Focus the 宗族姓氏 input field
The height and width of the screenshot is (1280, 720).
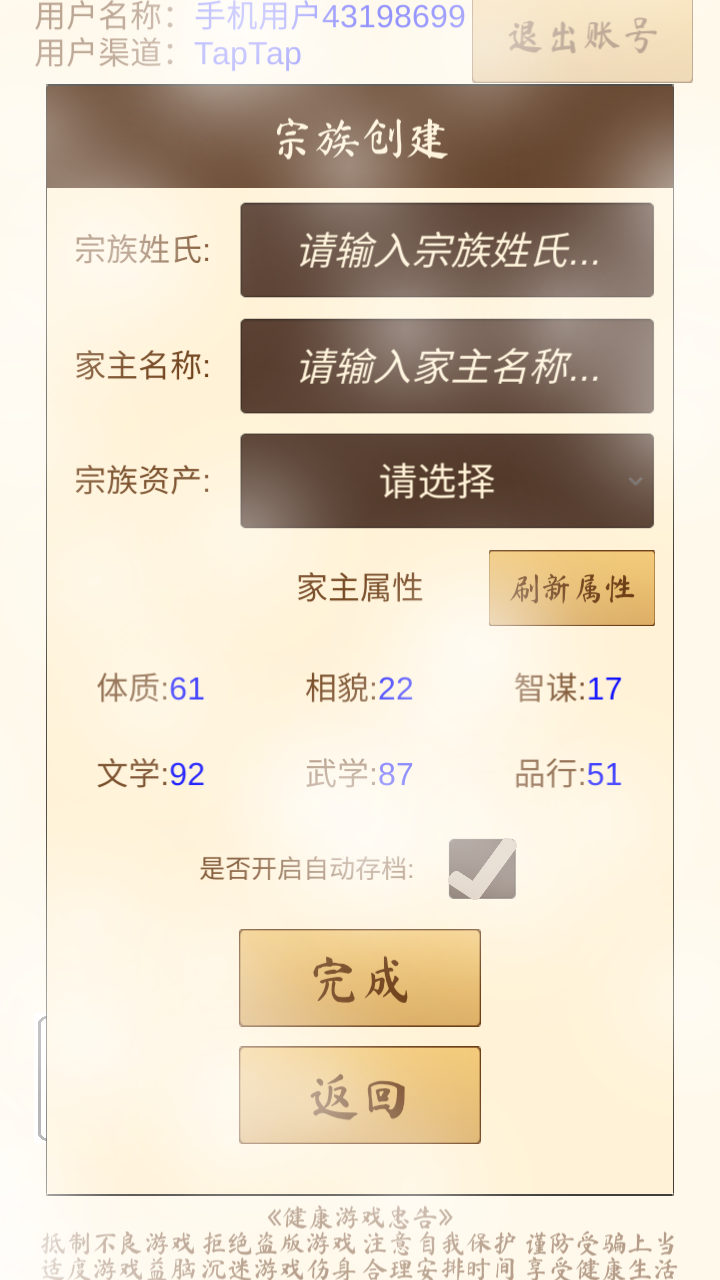447,250
